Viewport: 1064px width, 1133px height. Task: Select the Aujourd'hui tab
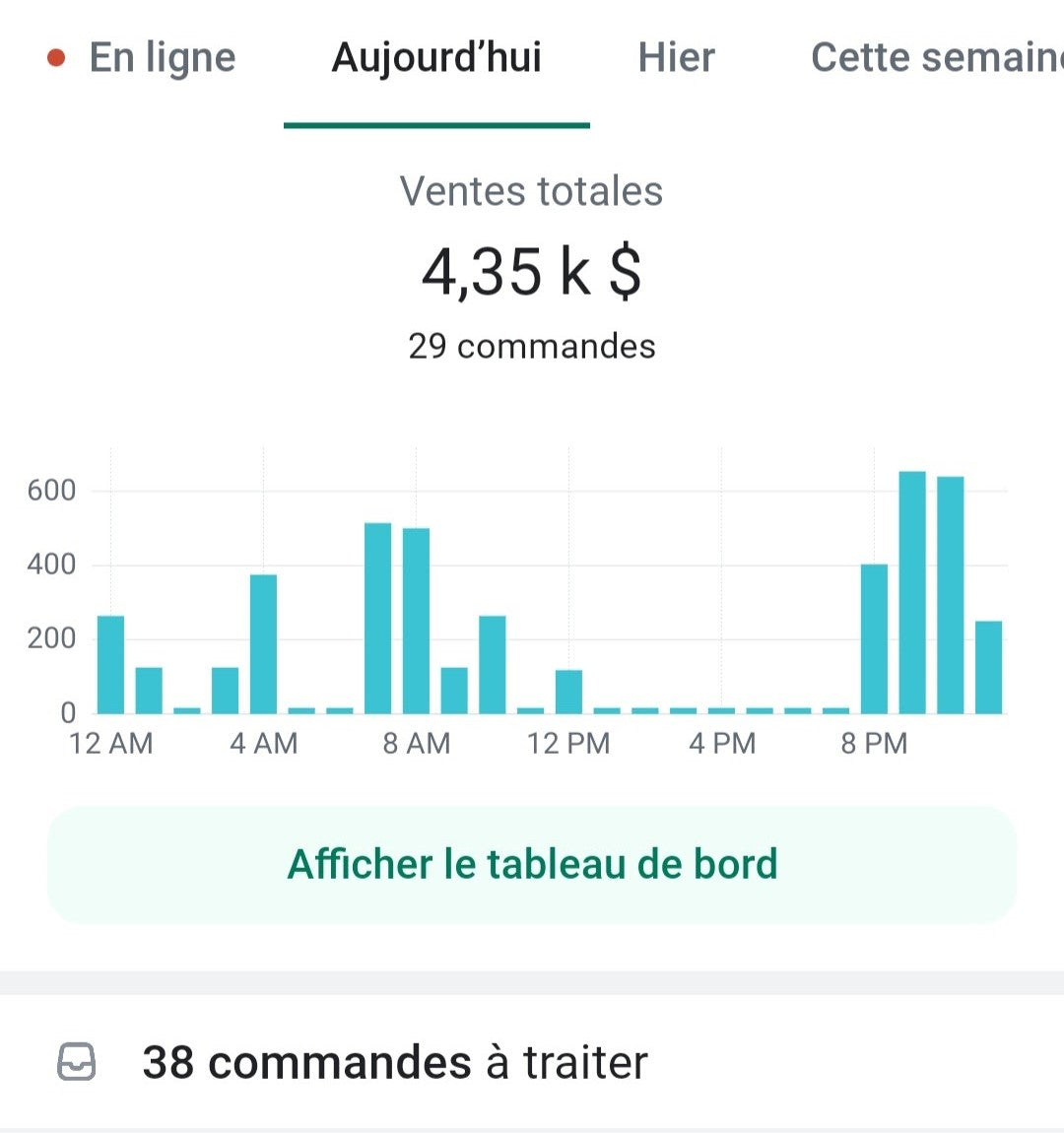pyautogui.click(x=436, y=58)
